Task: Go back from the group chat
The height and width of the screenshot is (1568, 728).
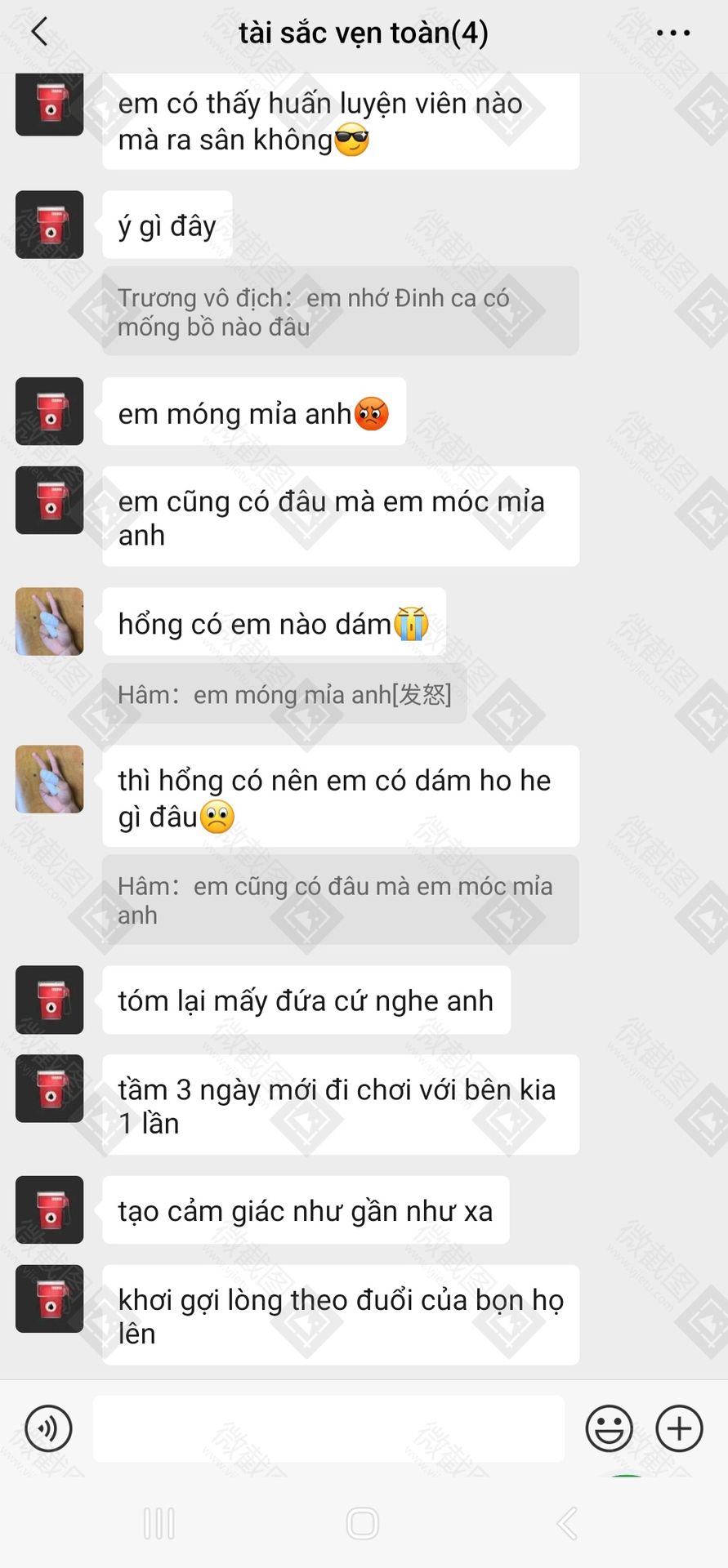Action: [38, 33]
